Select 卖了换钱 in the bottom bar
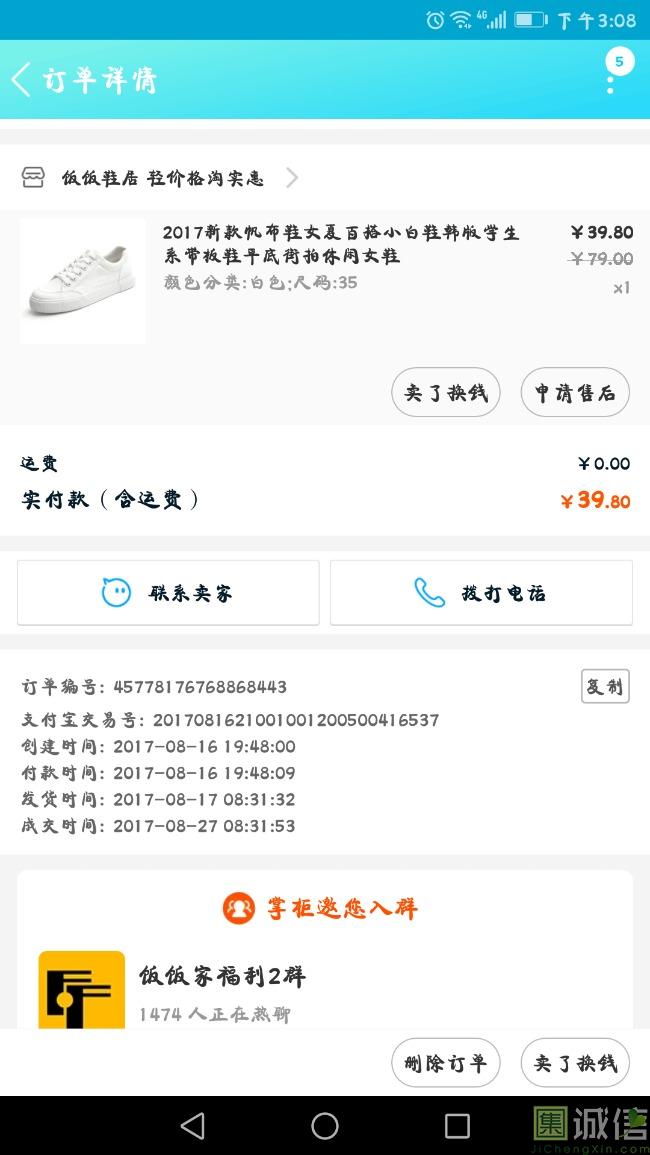The height and width of the screenshot is (1155, 650). click(x=575, y=1063)
